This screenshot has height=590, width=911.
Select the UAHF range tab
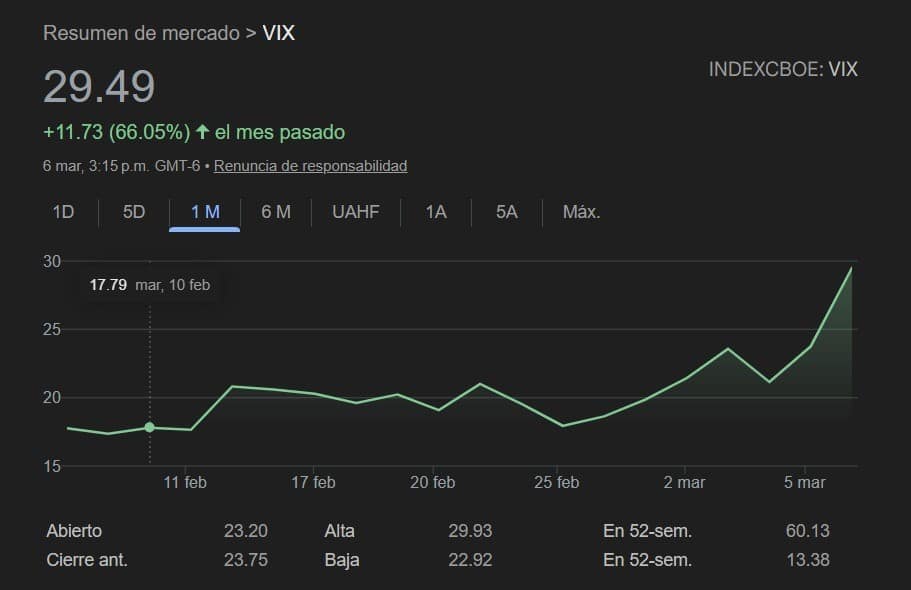point(355,212)
